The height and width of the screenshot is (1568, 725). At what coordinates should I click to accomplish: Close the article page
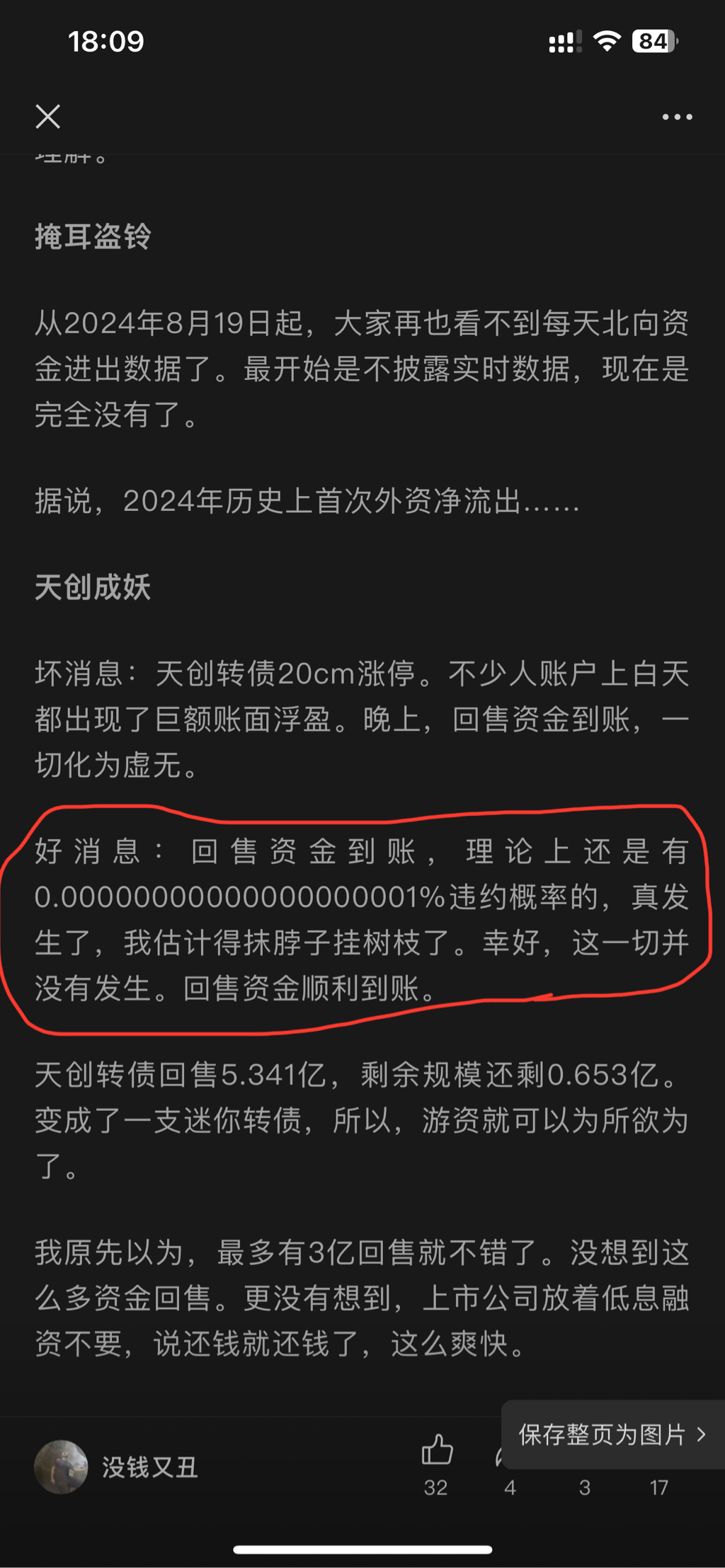[x=47, y=117]
